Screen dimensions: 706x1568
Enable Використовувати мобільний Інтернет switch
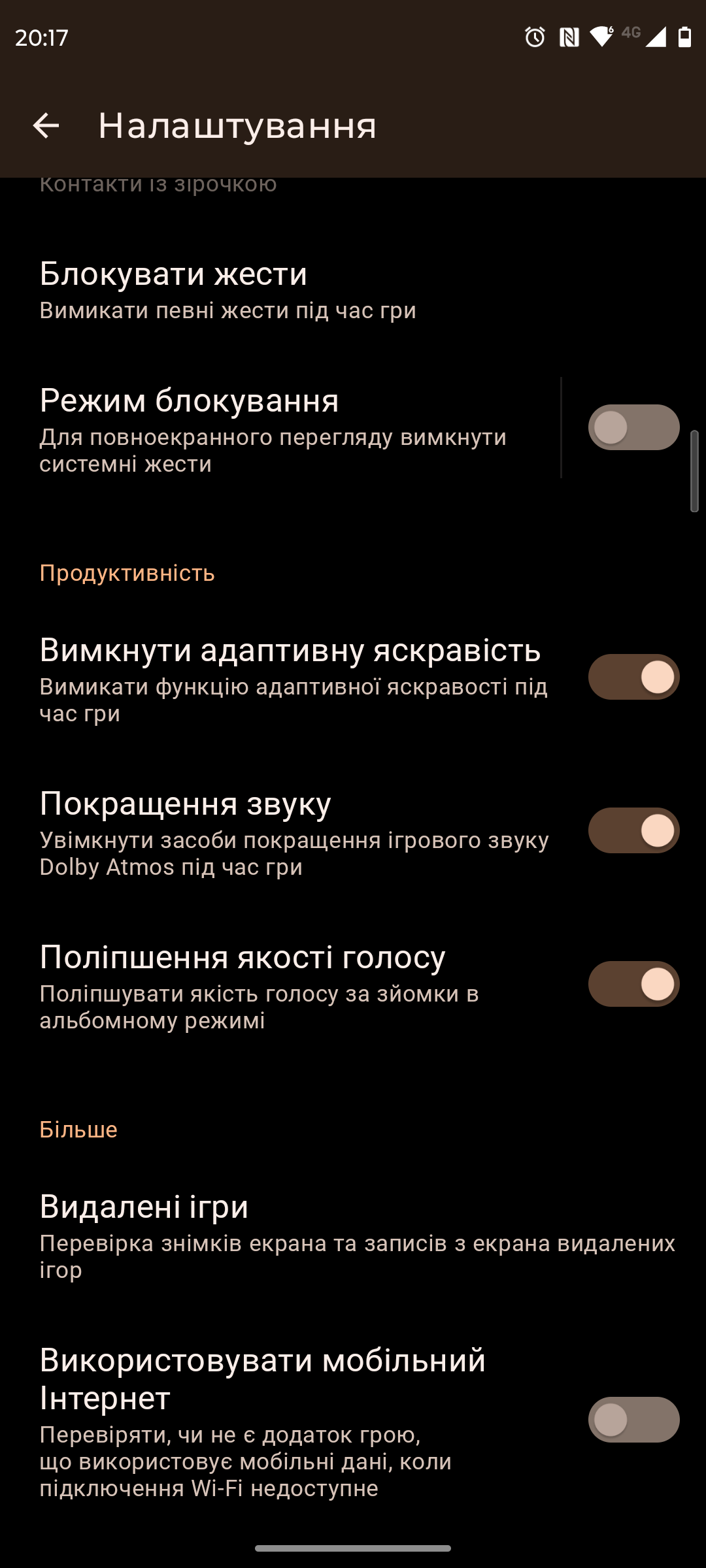[x=633, y=1419]
